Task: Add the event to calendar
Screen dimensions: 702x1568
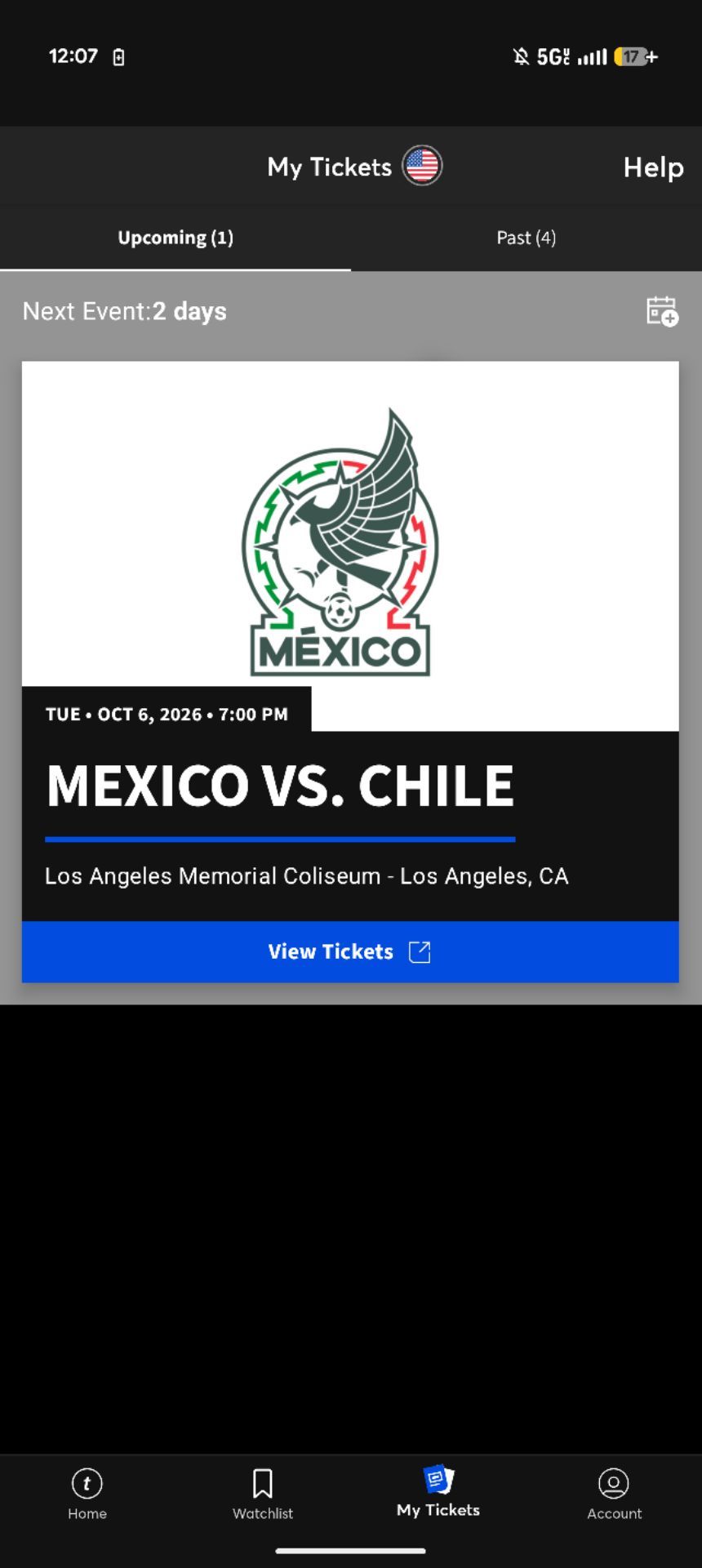Action: pos(662,311)
